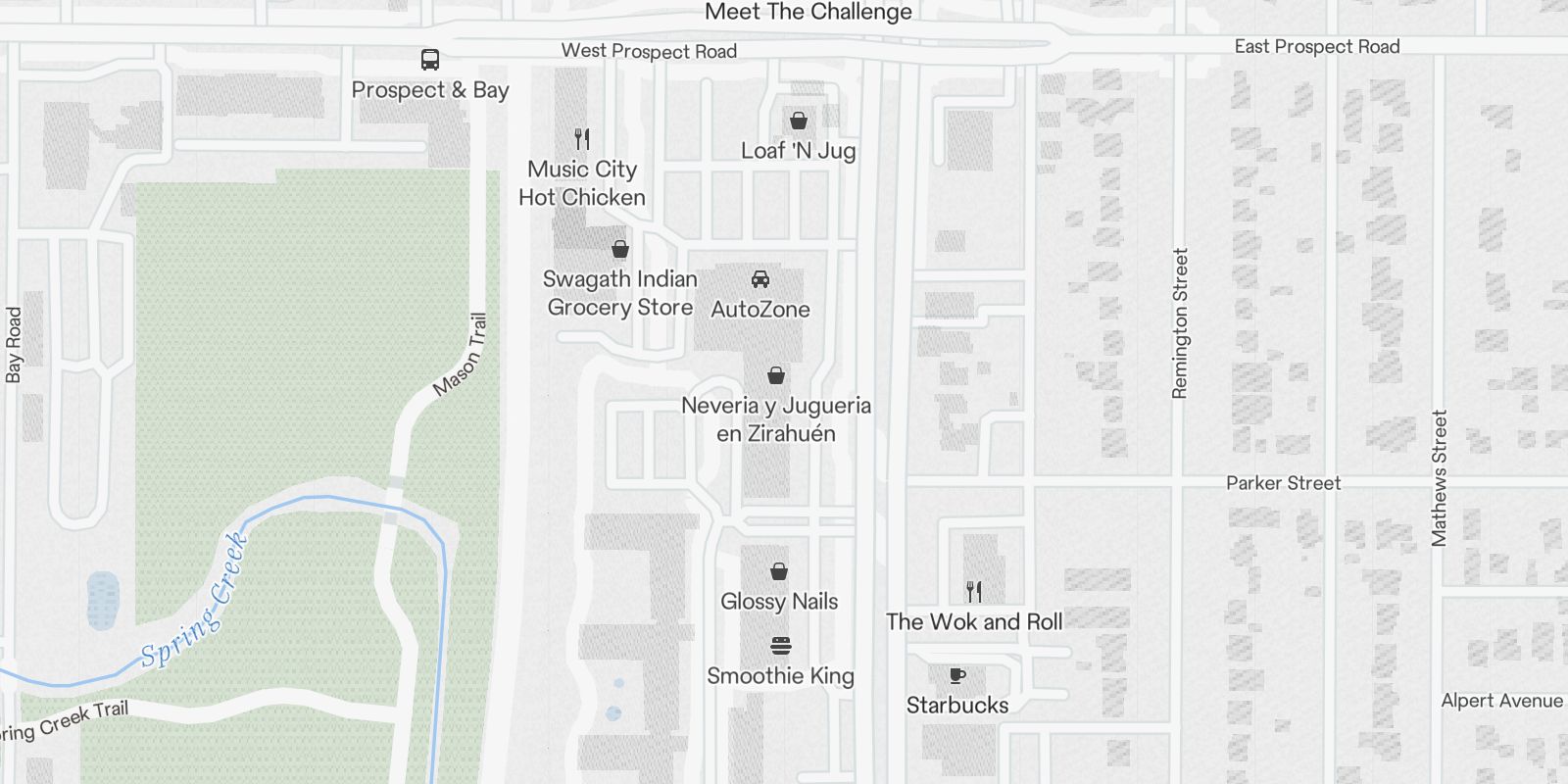Open Music City Hot Chicken restaurant marker
This screenshot has height=784, width=1568.
[x=582, y=139]
